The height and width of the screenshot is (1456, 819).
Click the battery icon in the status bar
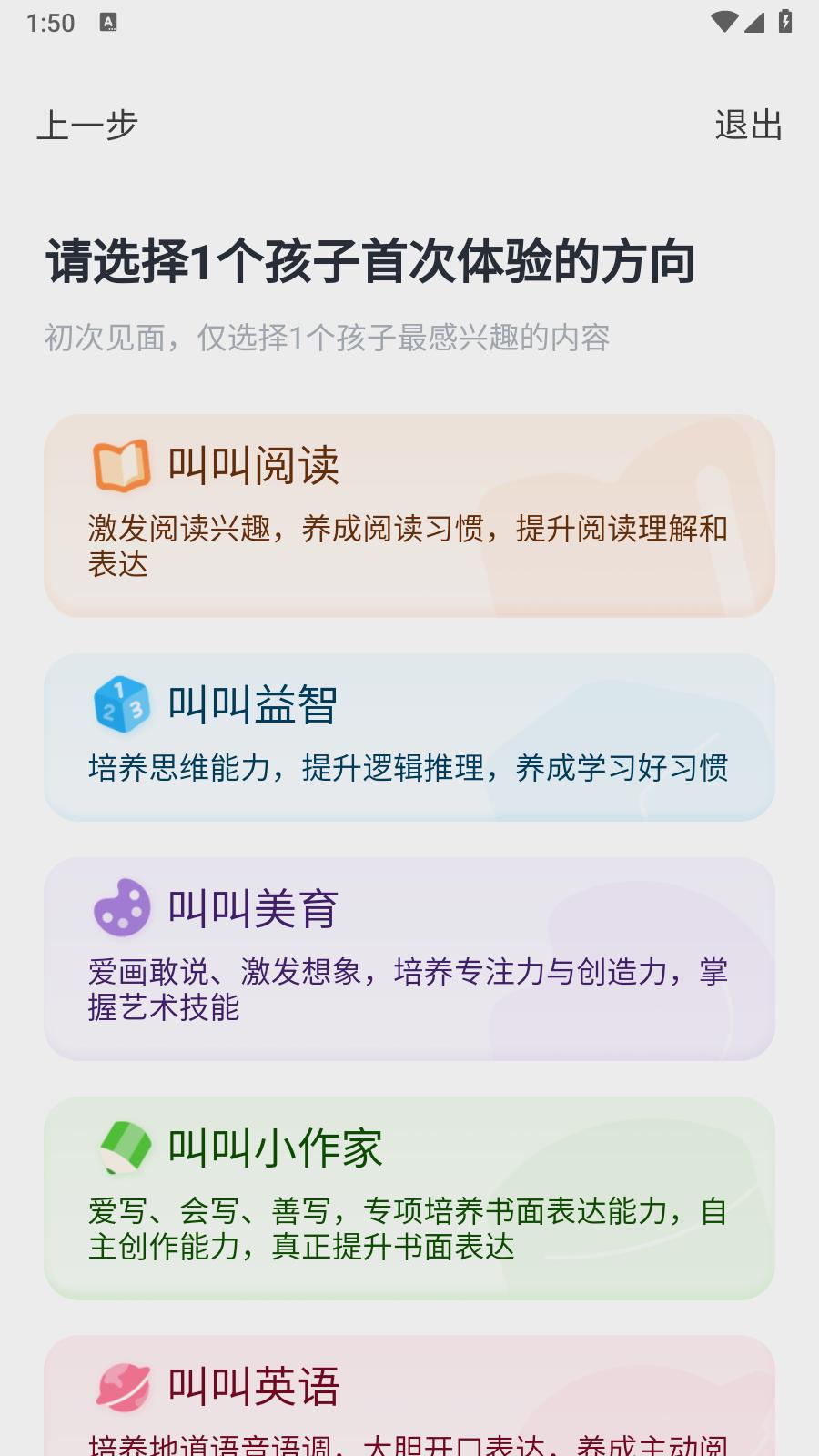(784, 22)
